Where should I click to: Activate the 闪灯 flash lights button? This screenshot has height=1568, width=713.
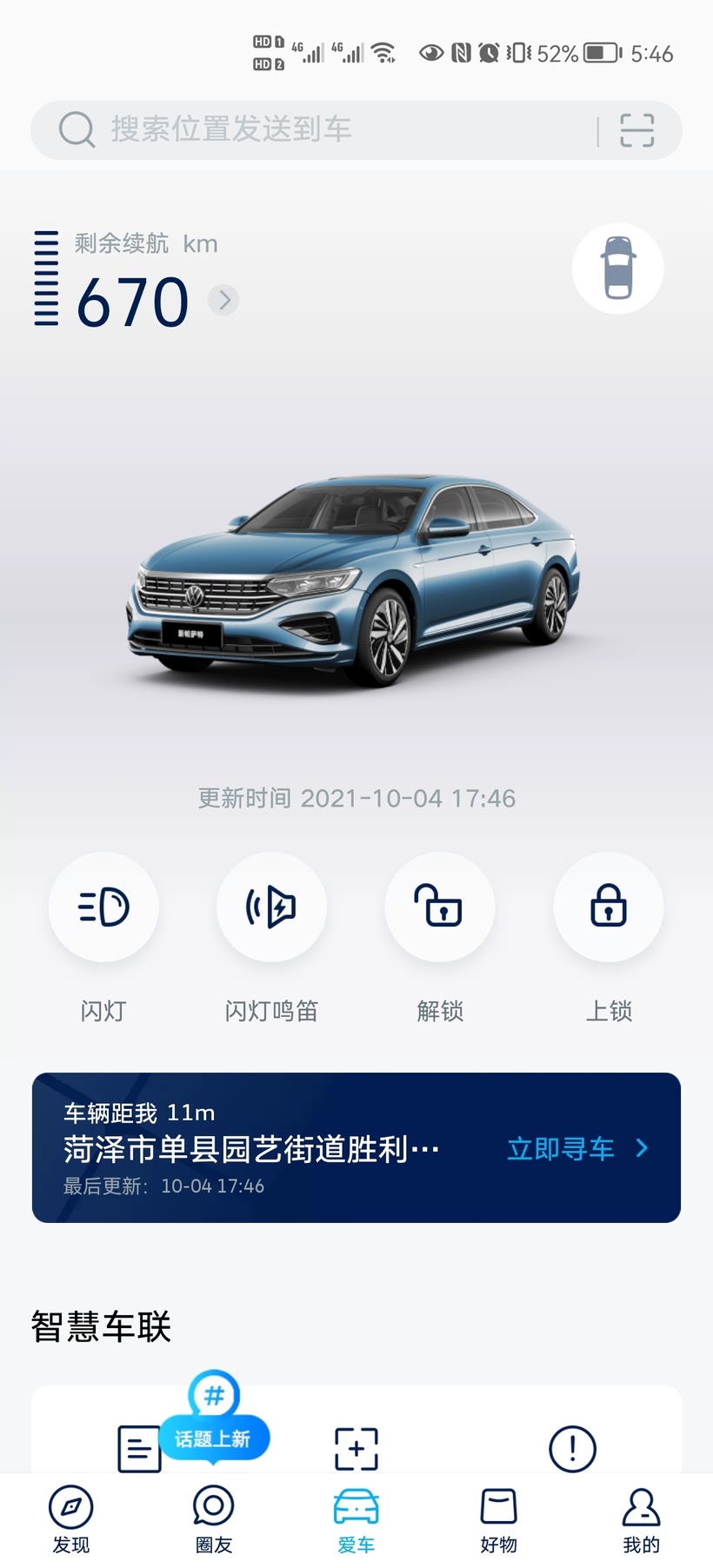tap(103, 907)
